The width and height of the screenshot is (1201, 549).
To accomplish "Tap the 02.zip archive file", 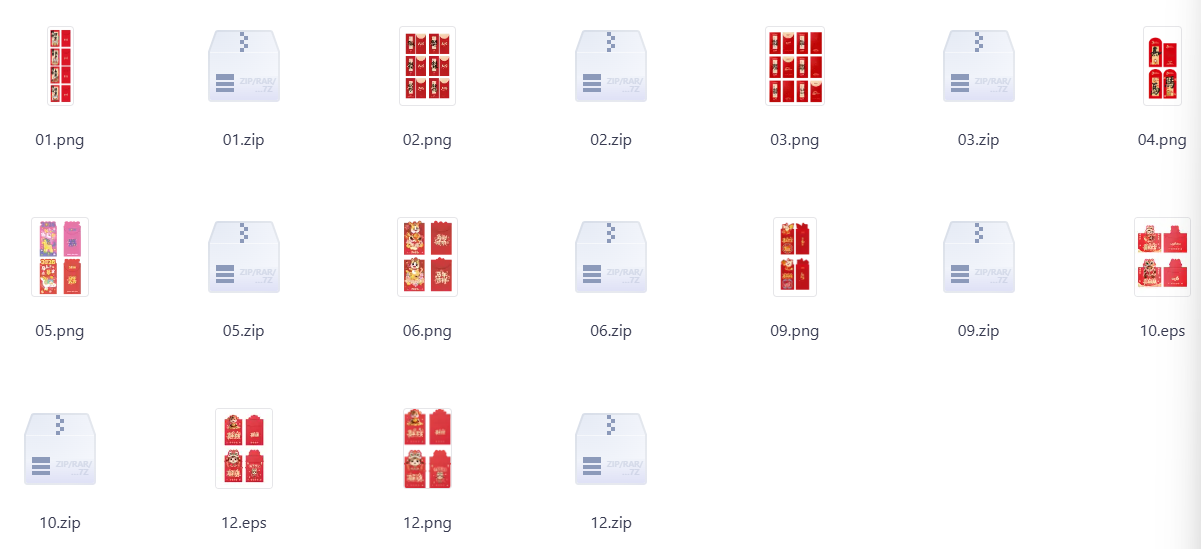I will click(x=611, y=67).
